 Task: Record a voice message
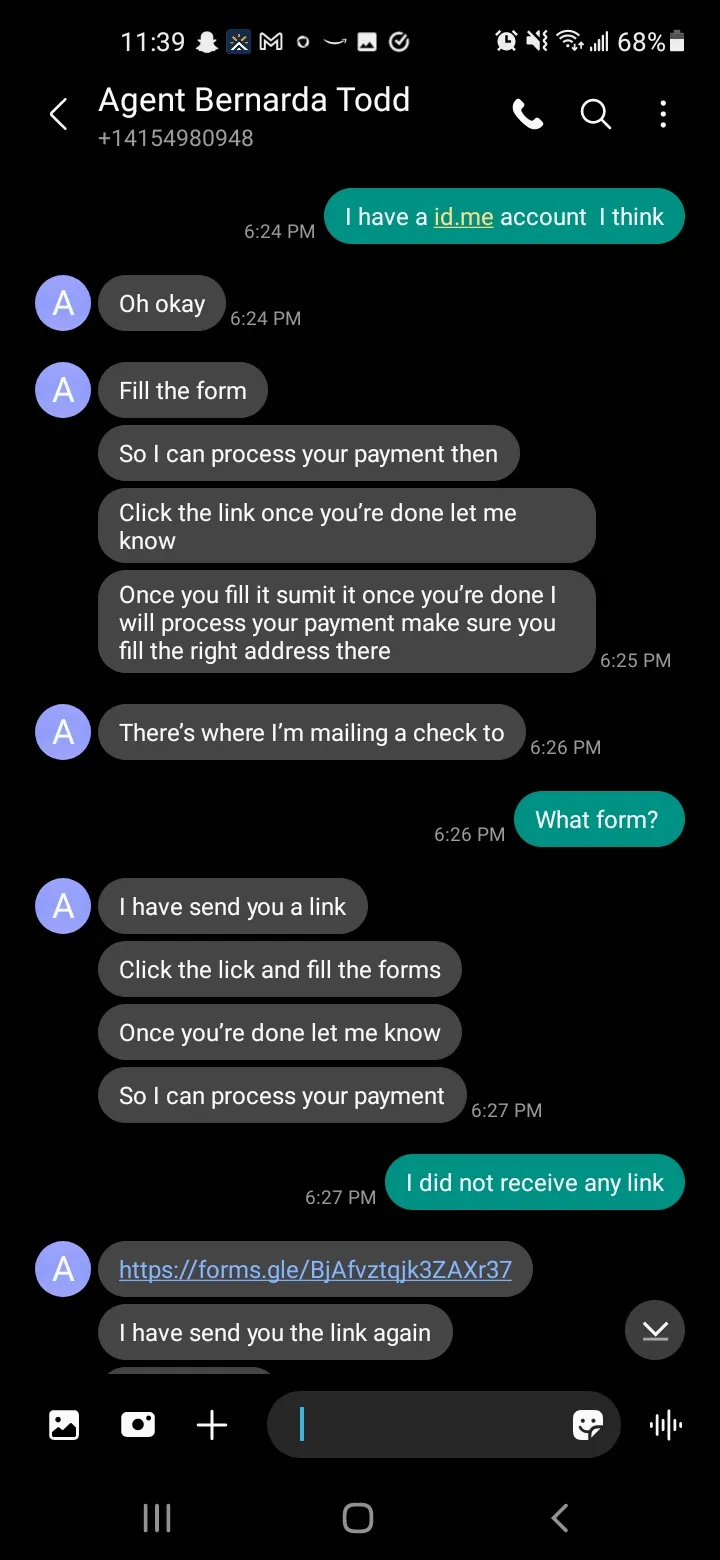tap(665, 1424)
